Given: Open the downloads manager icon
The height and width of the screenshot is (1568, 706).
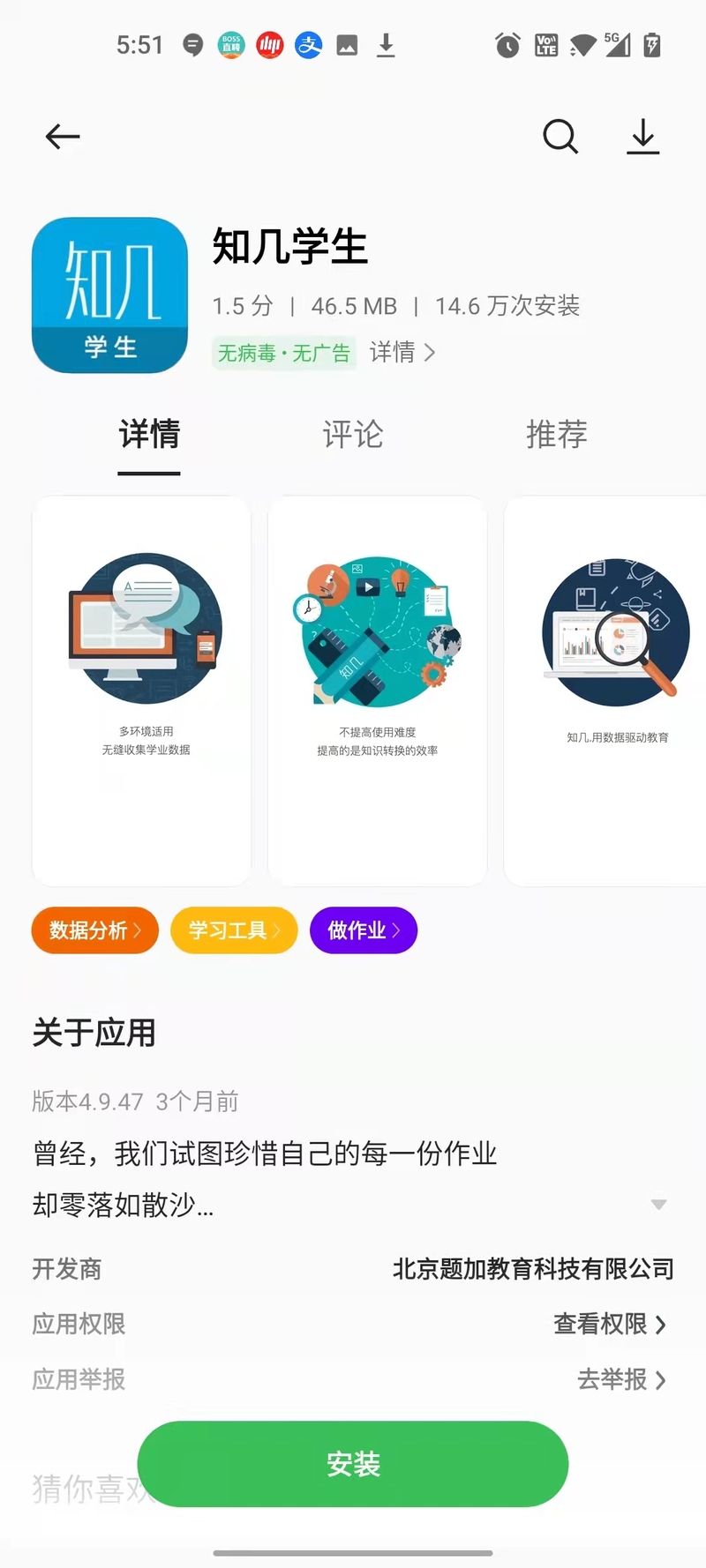Looking at the screenshot, I should (x=643, y=137).
